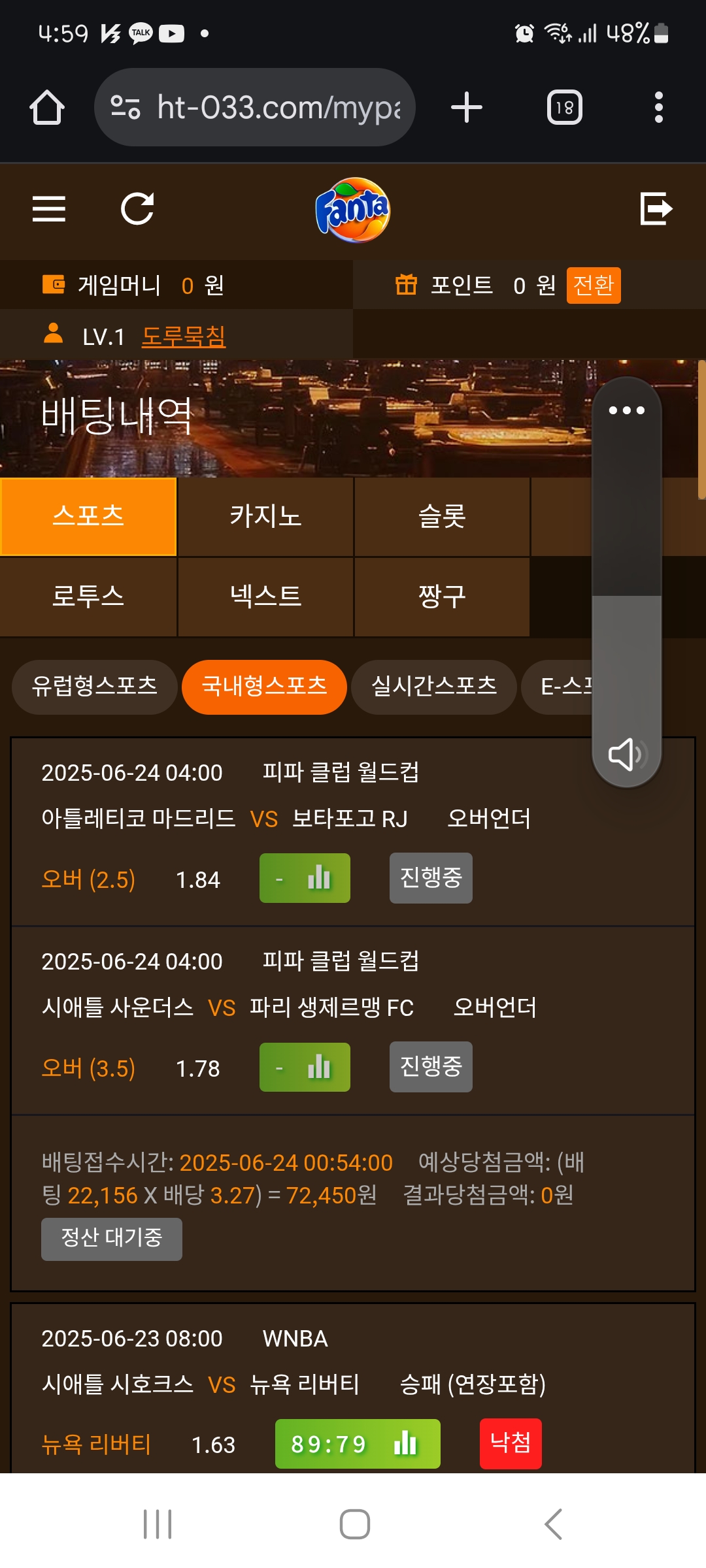Open the hamburger menu
706x1568 pixels.
click(x=49, y=209)
